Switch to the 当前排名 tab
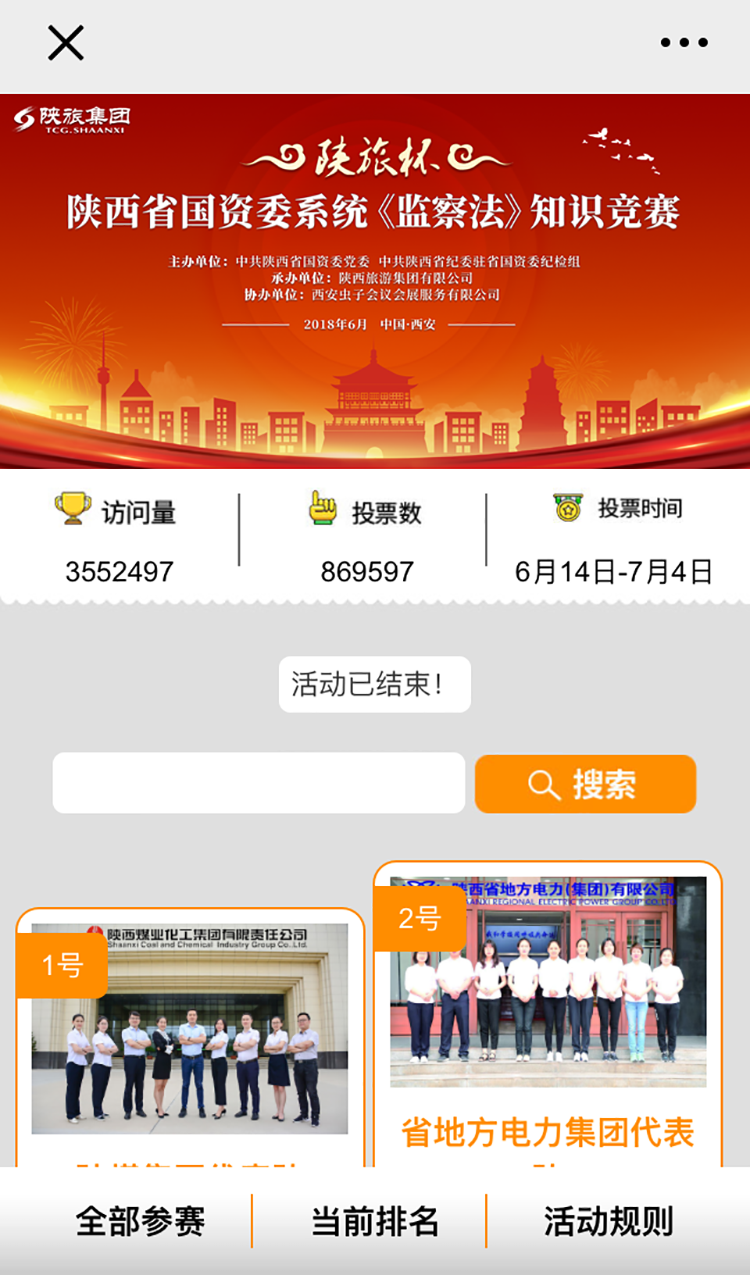This screenshot has width=750, height=1275. pos(374,1221)
